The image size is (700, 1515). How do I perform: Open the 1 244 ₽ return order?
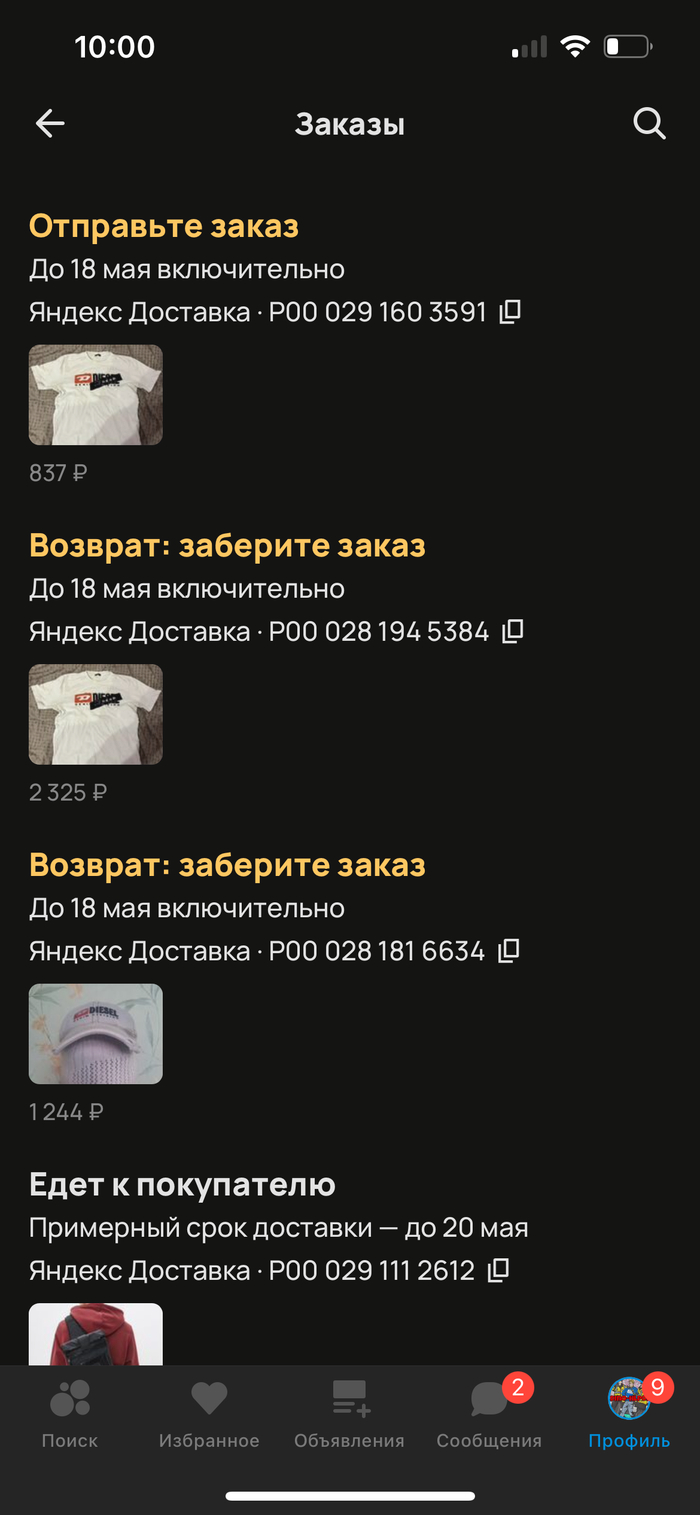[96, 1034]
